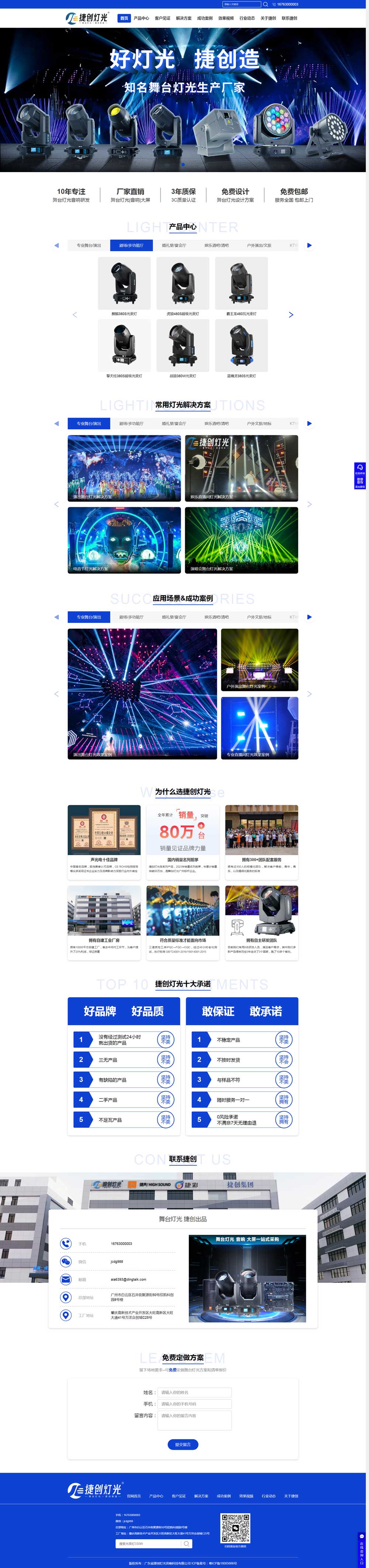Submit the form with 提交留言
The height and width of the screenshot is (1568, 369).
point(183,1444)
